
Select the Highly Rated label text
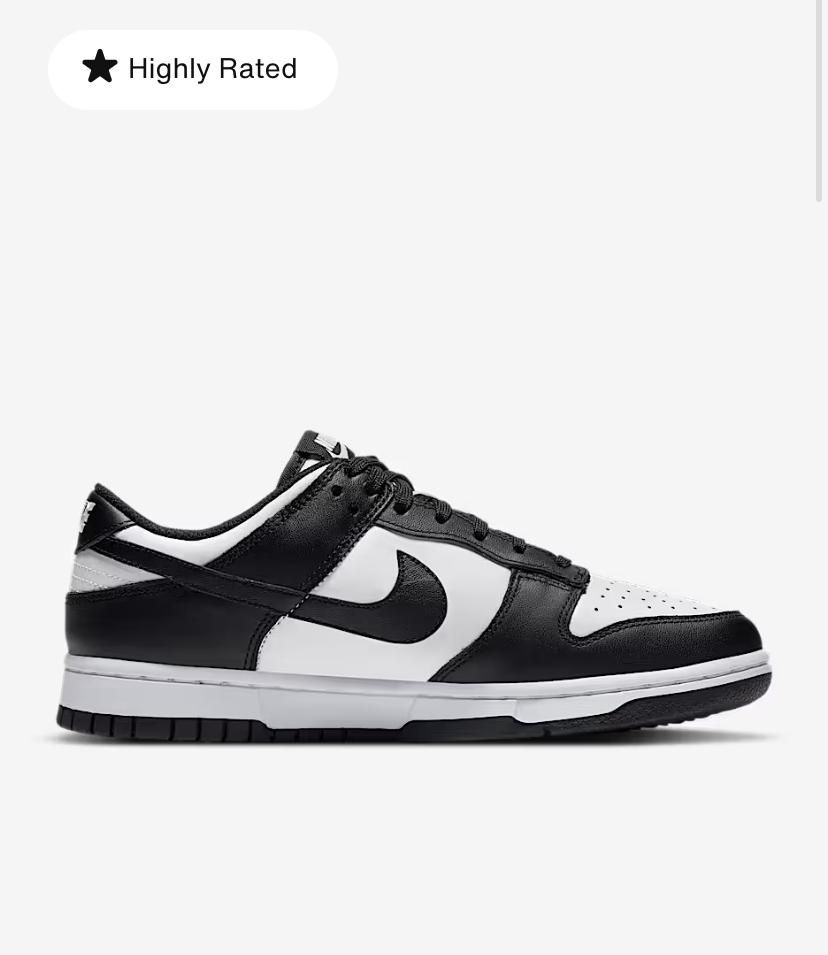(212, 68)
